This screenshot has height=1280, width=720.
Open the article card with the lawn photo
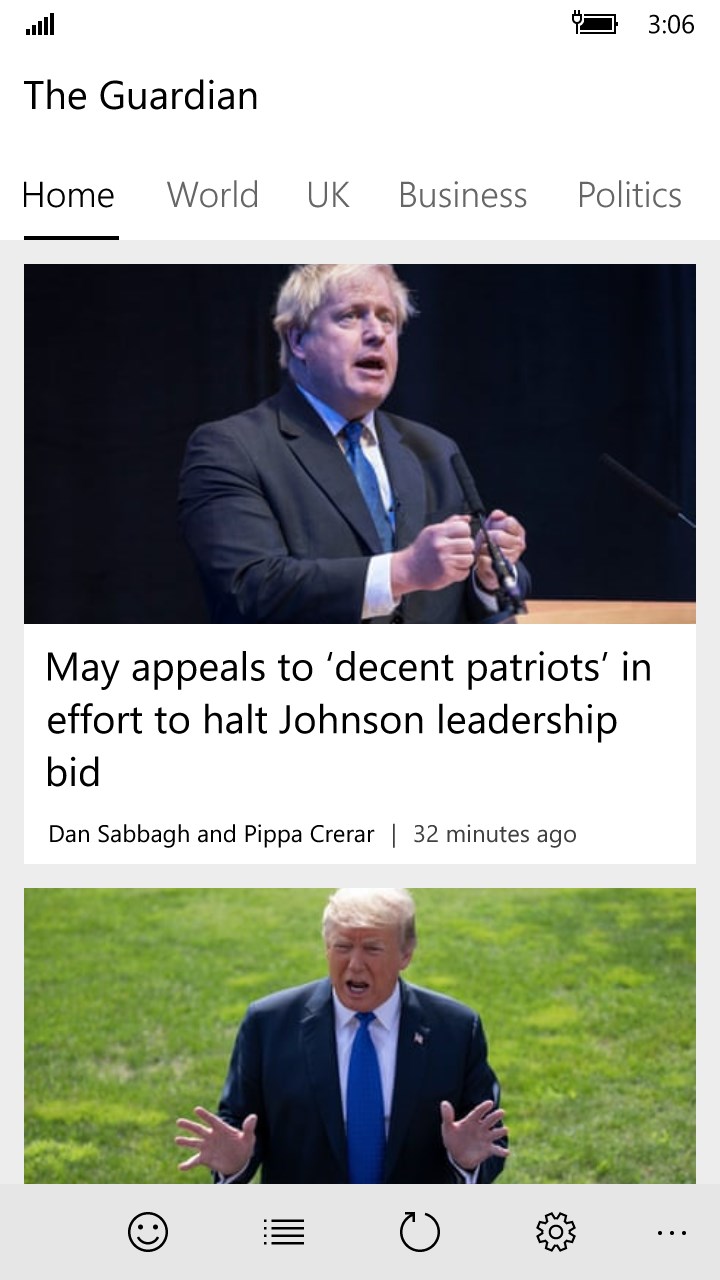tap(360, 1036)
